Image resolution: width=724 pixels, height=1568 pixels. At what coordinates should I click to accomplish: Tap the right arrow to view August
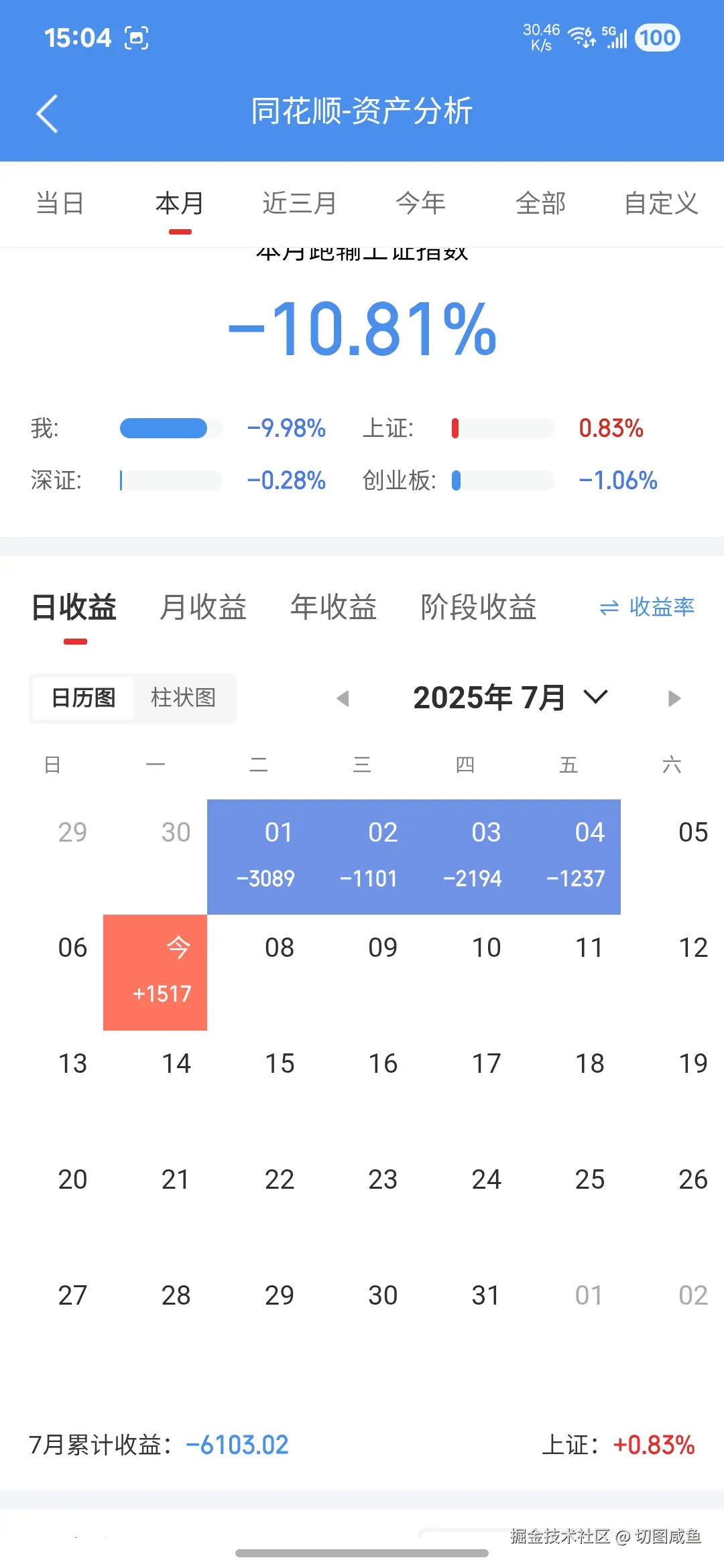tap(674, 698)
